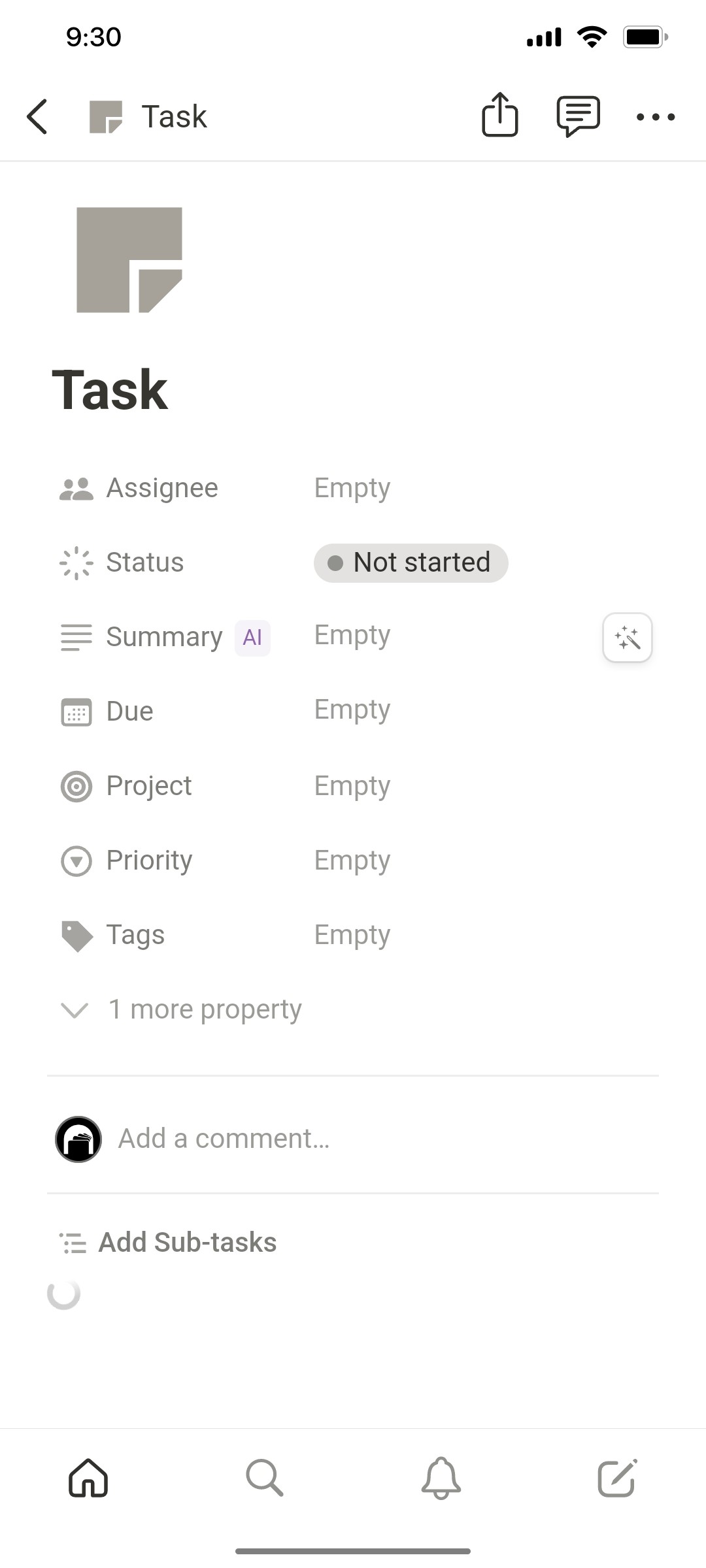706x1568 pixels.
Task: Click the Priority arrow icon
Action: pos(76,861)
